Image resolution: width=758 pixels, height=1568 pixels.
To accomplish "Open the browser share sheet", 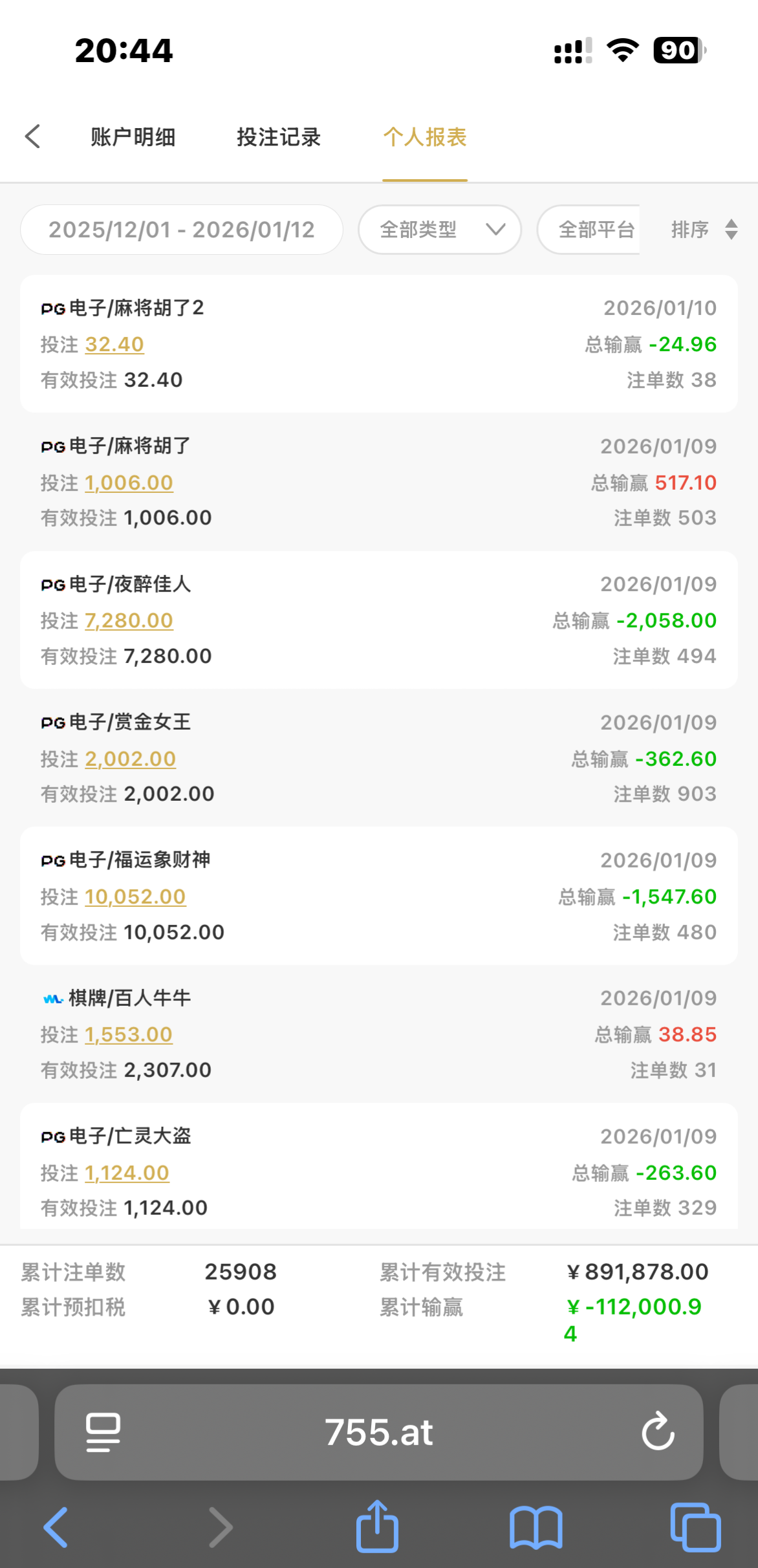I will (x=378, y=1527).
